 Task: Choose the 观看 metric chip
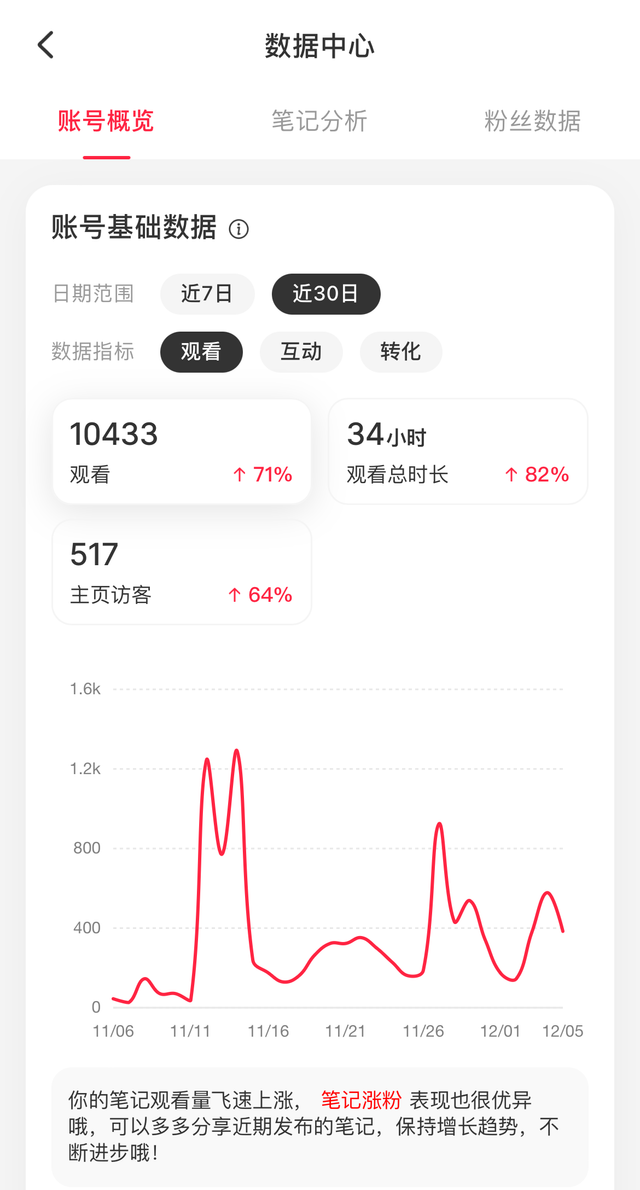click(201, 351)
